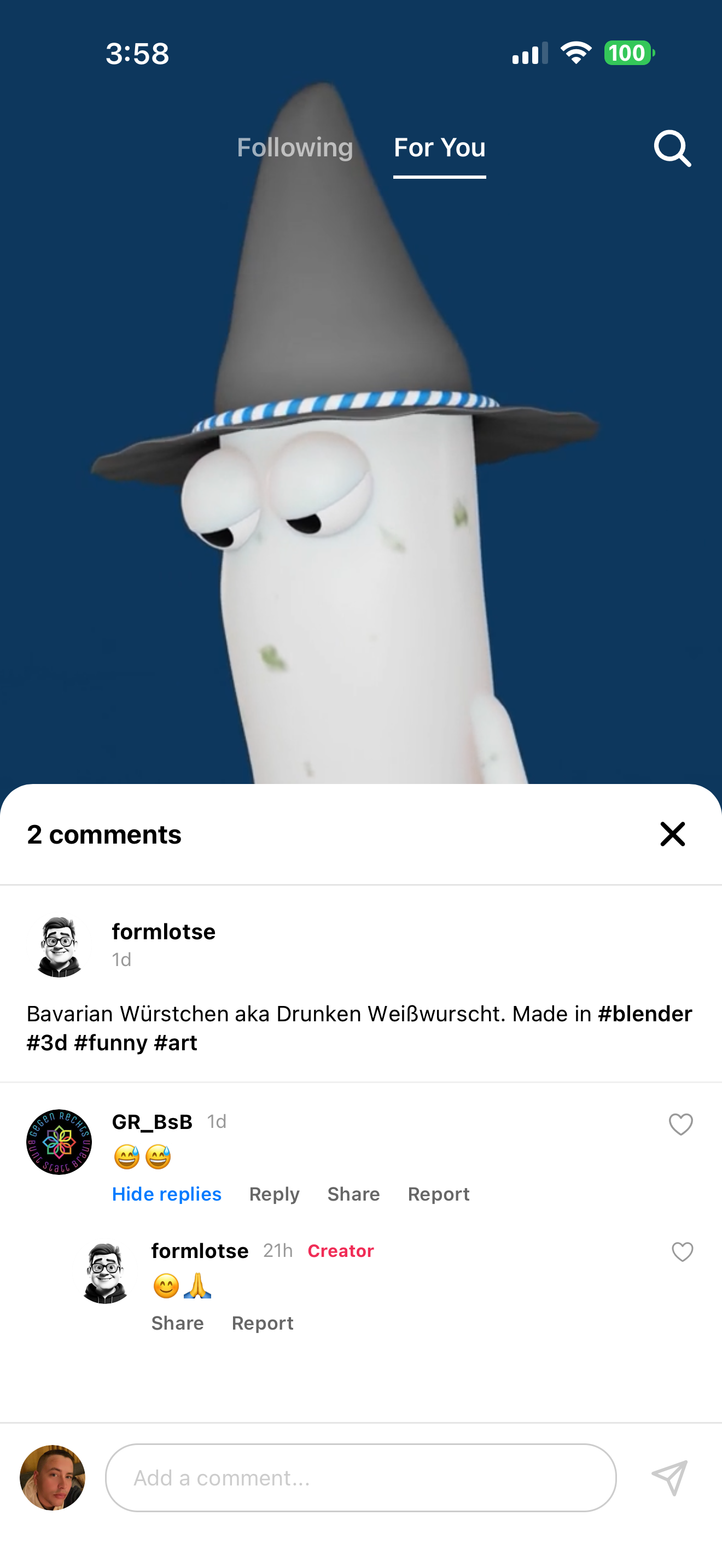The image size is (722, 1568).
Task: Switch to the Following tab
Action: tap(295, 148)
